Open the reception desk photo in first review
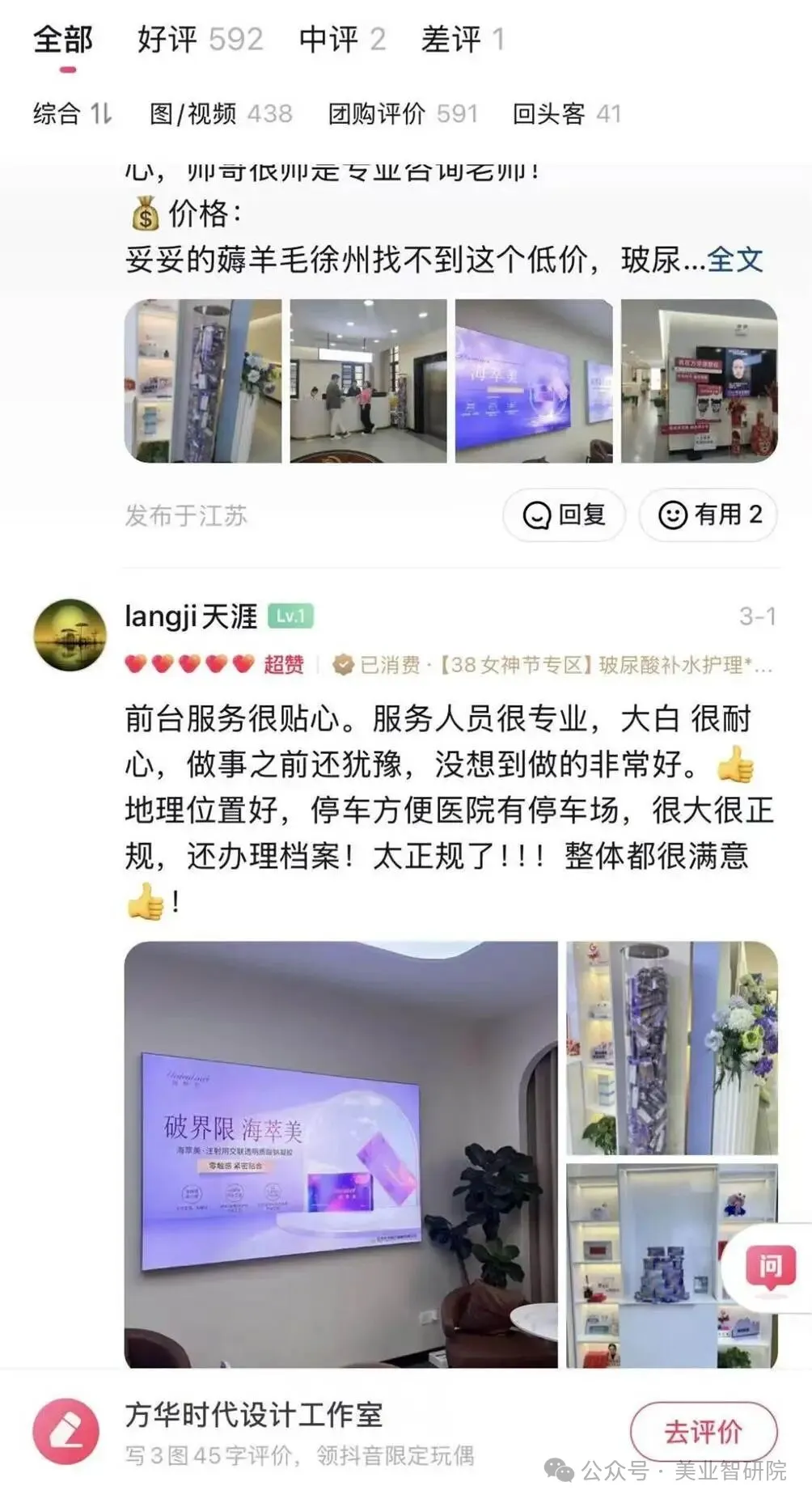 pyautogui.click(x=368, y=381)
